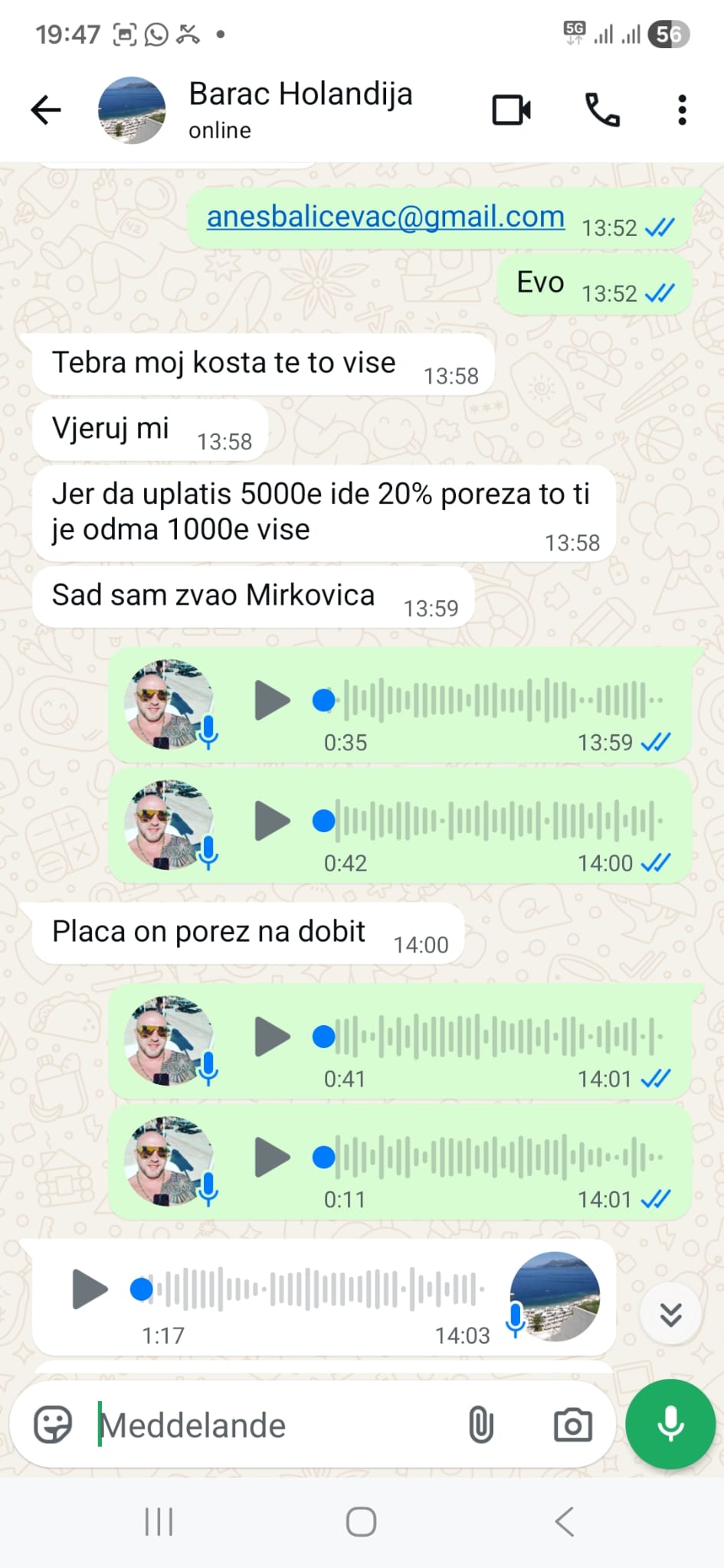Play the 0:35 voice message
Screen dimensions: 724x1568
(x=272, y=701)
